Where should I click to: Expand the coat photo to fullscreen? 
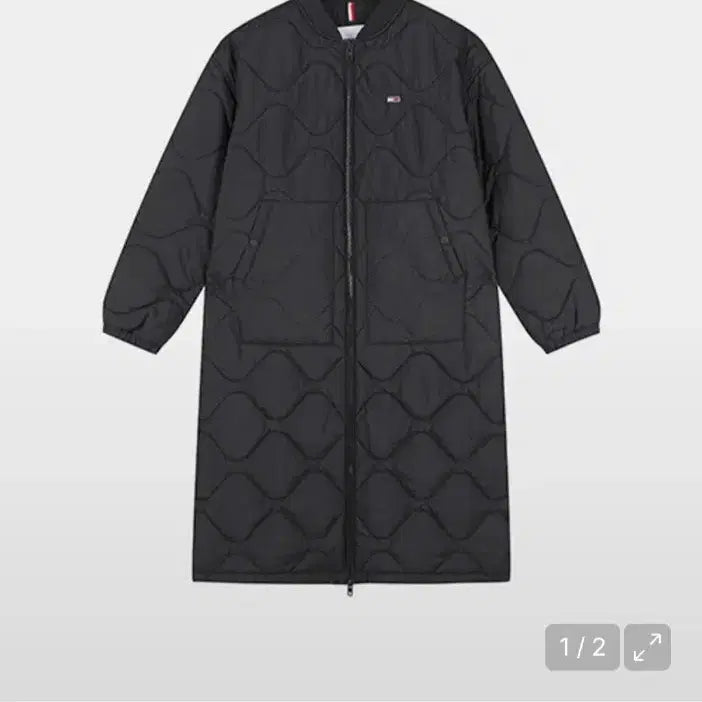tap(647, 647)
